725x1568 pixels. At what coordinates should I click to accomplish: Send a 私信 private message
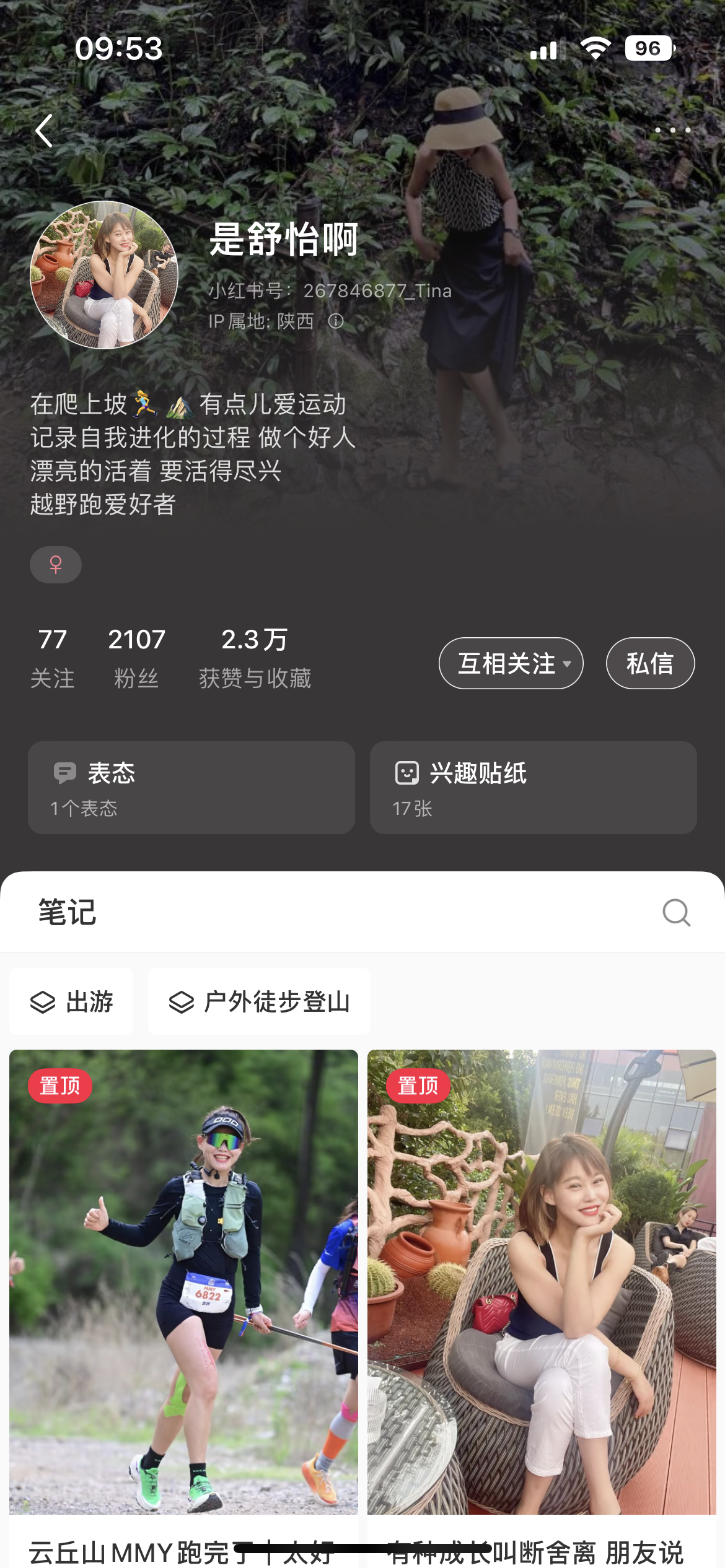[650, 663]
